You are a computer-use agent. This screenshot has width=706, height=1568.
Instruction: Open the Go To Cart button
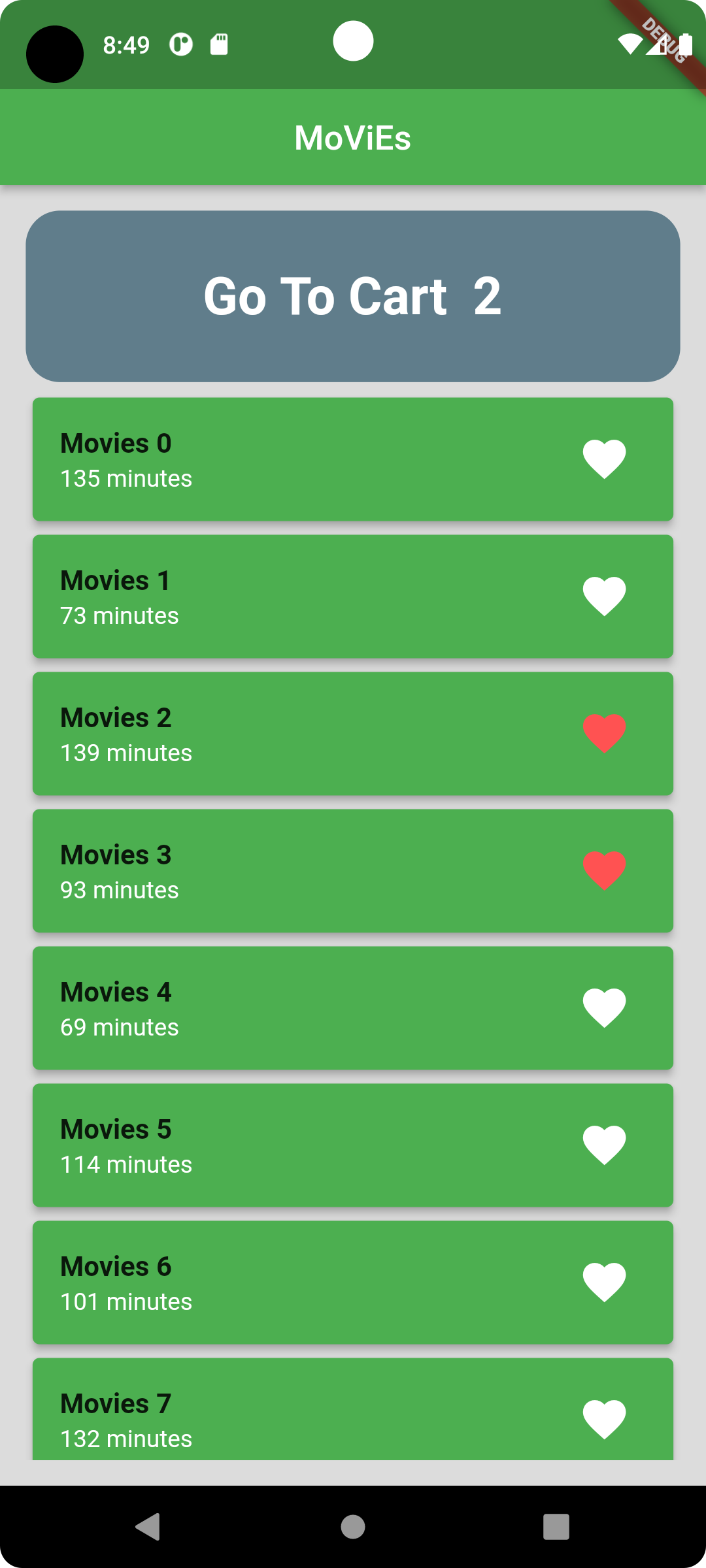353,296
